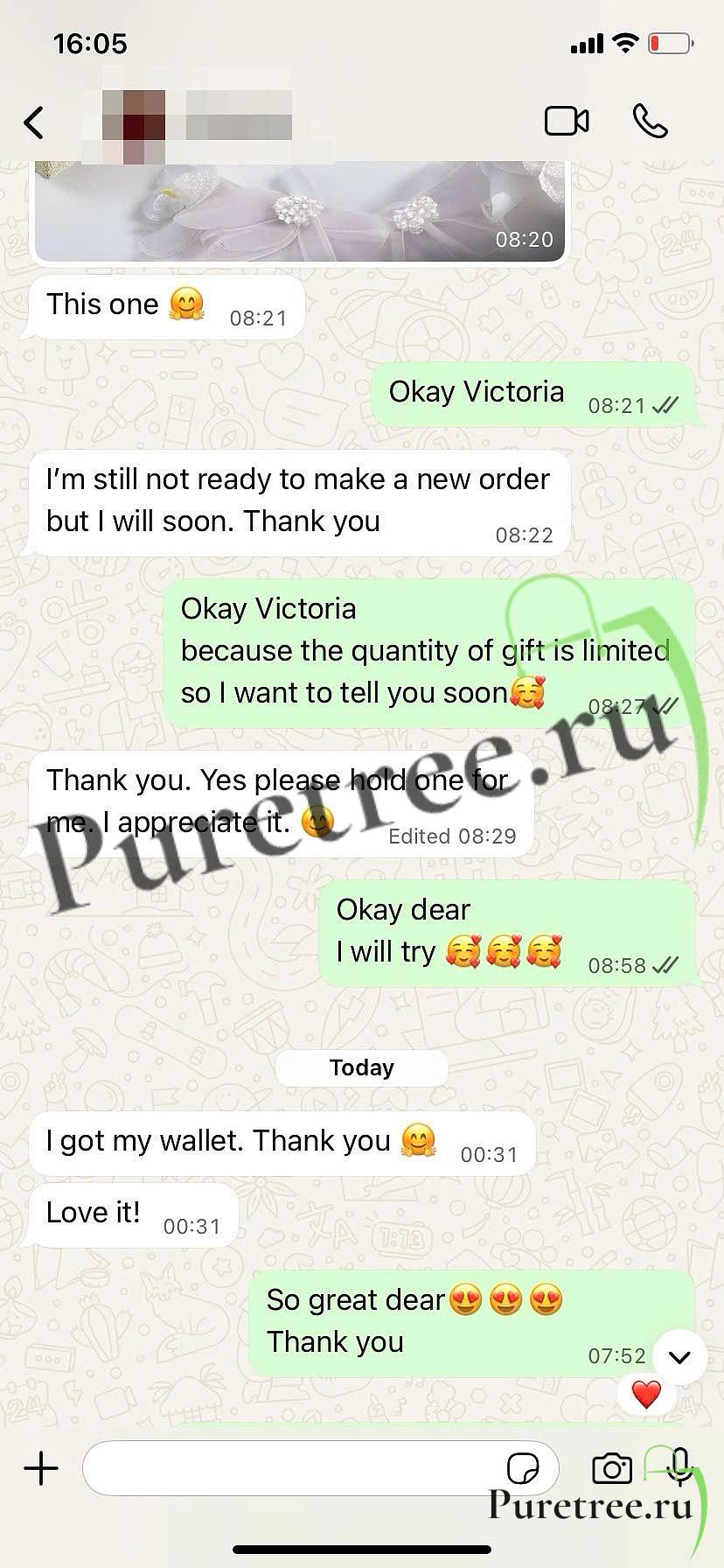Jump to latest messages with down arrow
Screen dimensions: 724x1568
point(679,1357)
